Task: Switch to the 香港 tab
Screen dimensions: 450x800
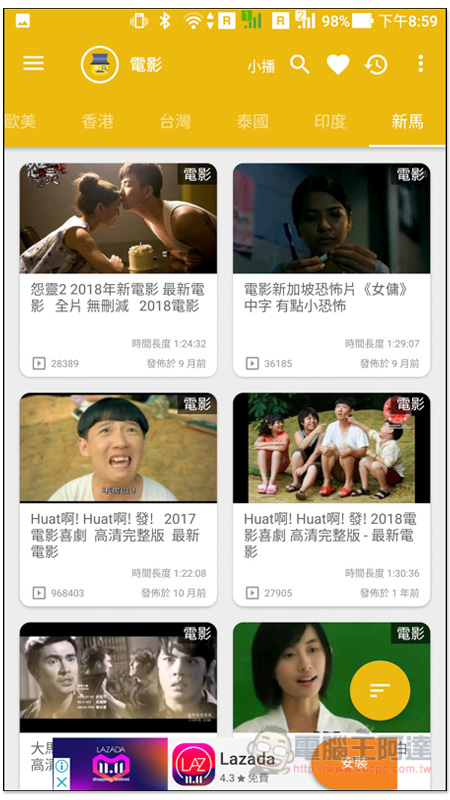Action: [x=97, y=121]
